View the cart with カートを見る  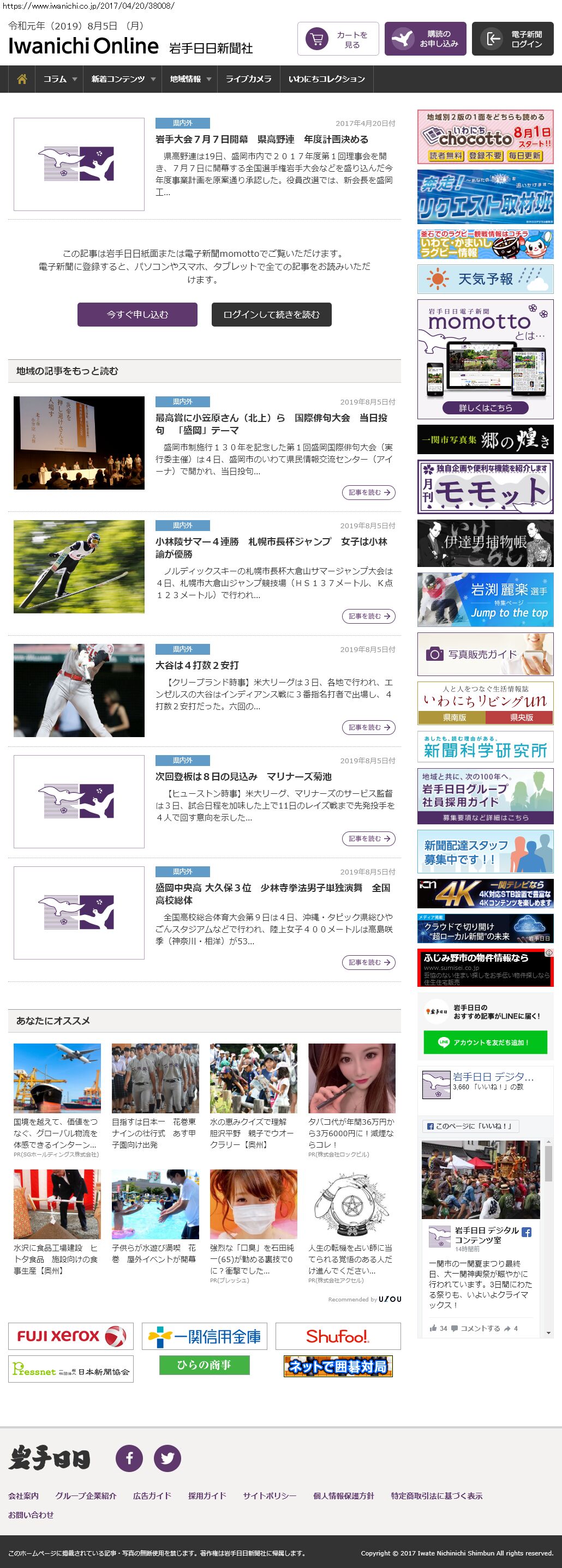coord(338,40)
